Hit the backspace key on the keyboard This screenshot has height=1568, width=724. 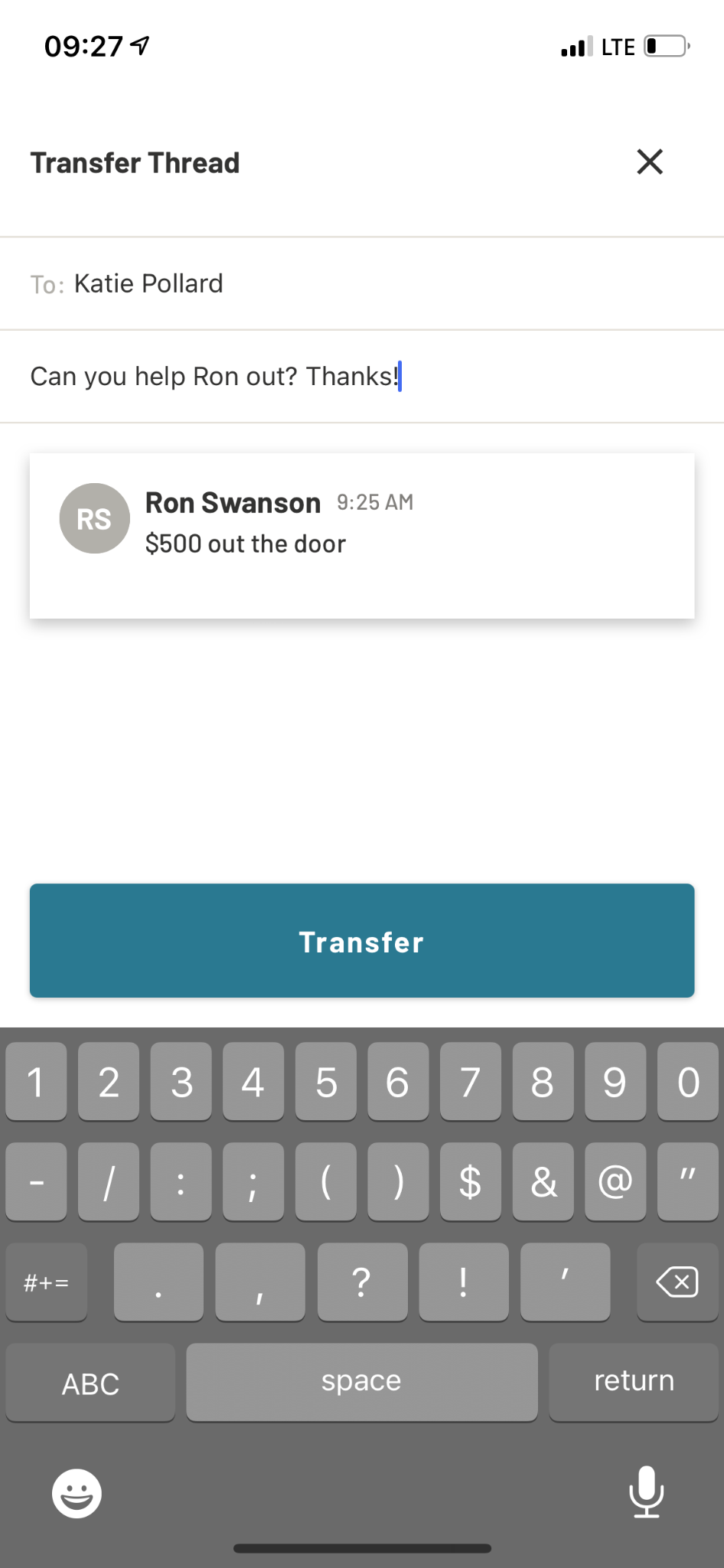tap(677, 1282)
